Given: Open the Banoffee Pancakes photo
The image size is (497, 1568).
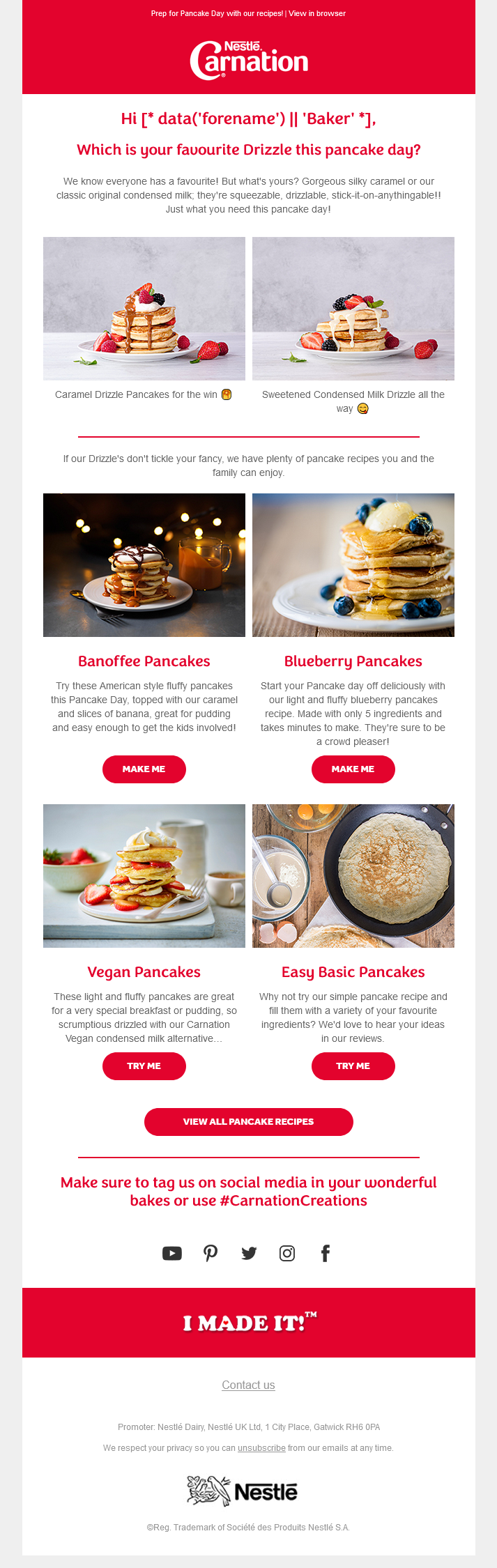Looking at the screenshot, I should click(144, 565).
